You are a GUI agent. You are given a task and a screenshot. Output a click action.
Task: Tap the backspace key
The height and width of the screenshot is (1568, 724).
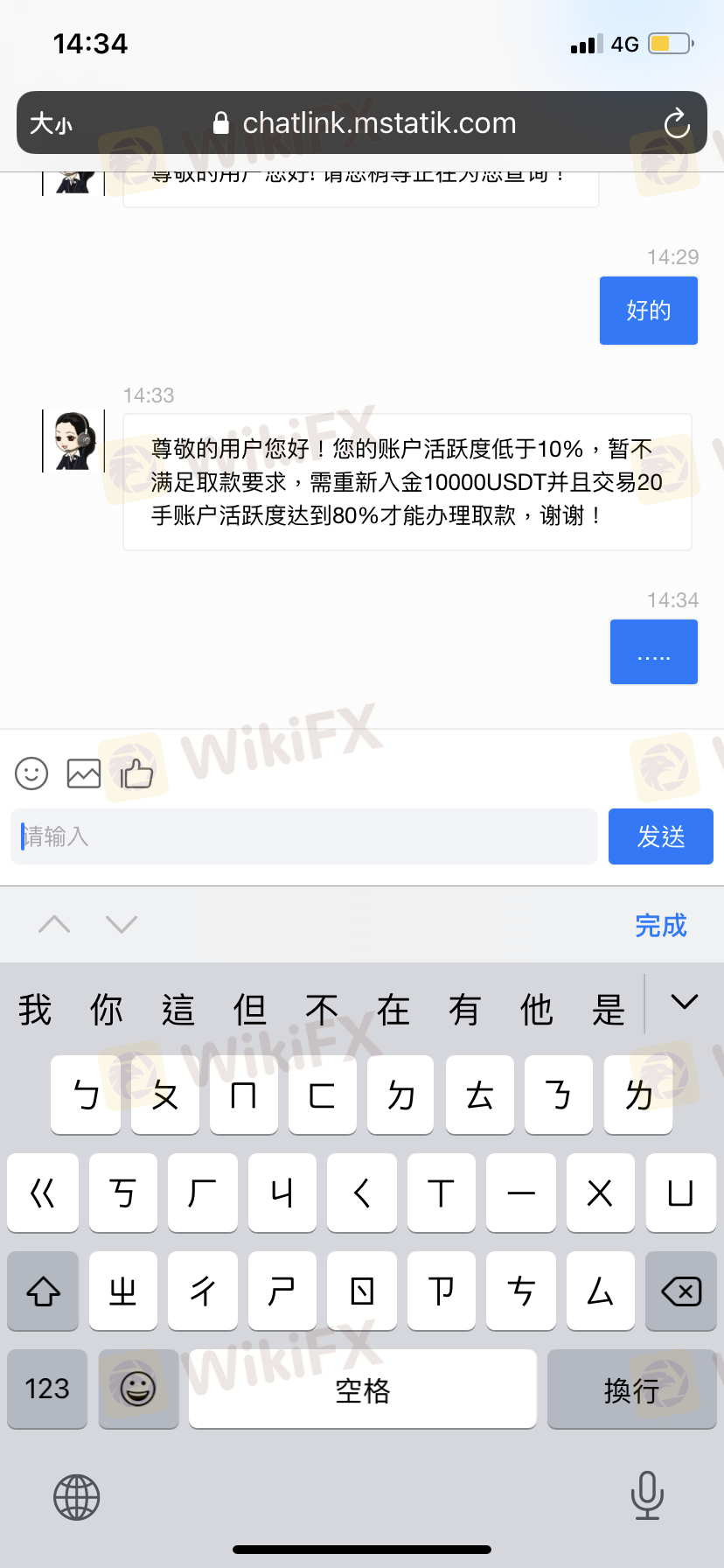click(x=681, y=1291)
